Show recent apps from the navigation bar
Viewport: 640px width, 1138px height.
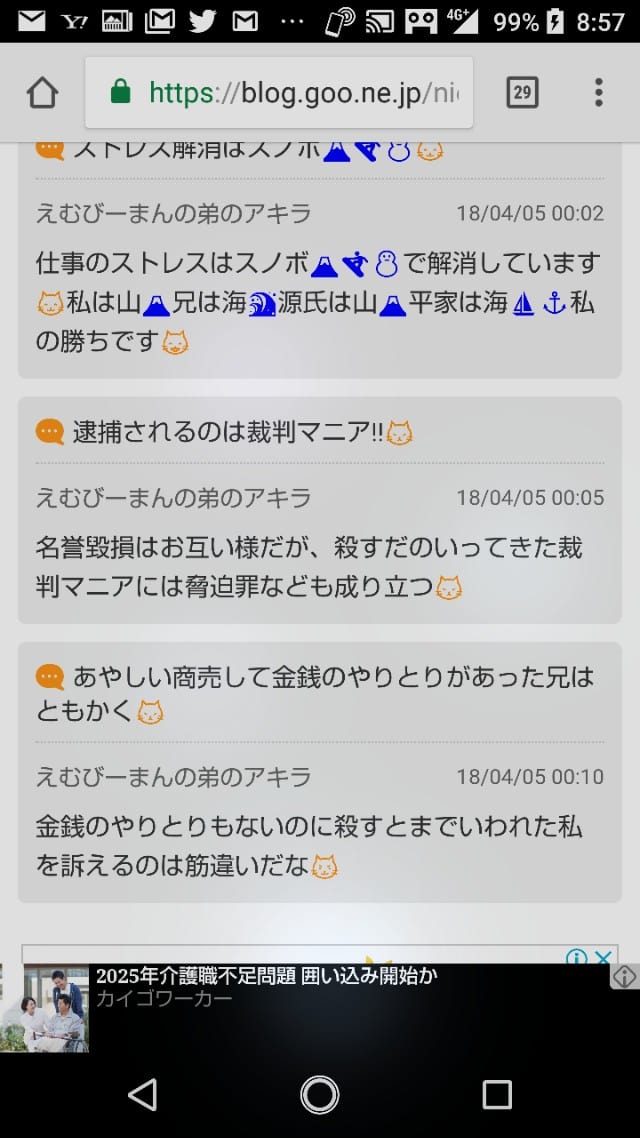pyautogui.click(x=497, y=1095)
